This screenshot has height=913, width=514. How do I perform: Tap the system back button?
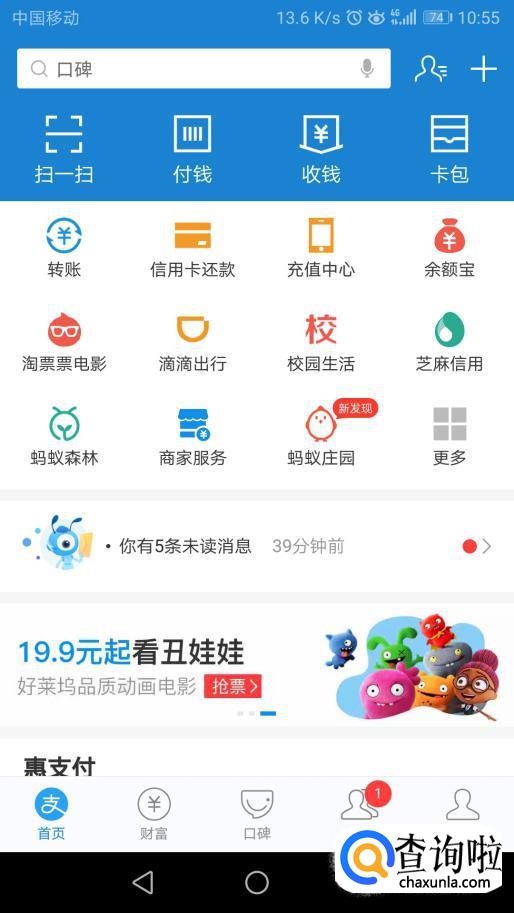143,882
